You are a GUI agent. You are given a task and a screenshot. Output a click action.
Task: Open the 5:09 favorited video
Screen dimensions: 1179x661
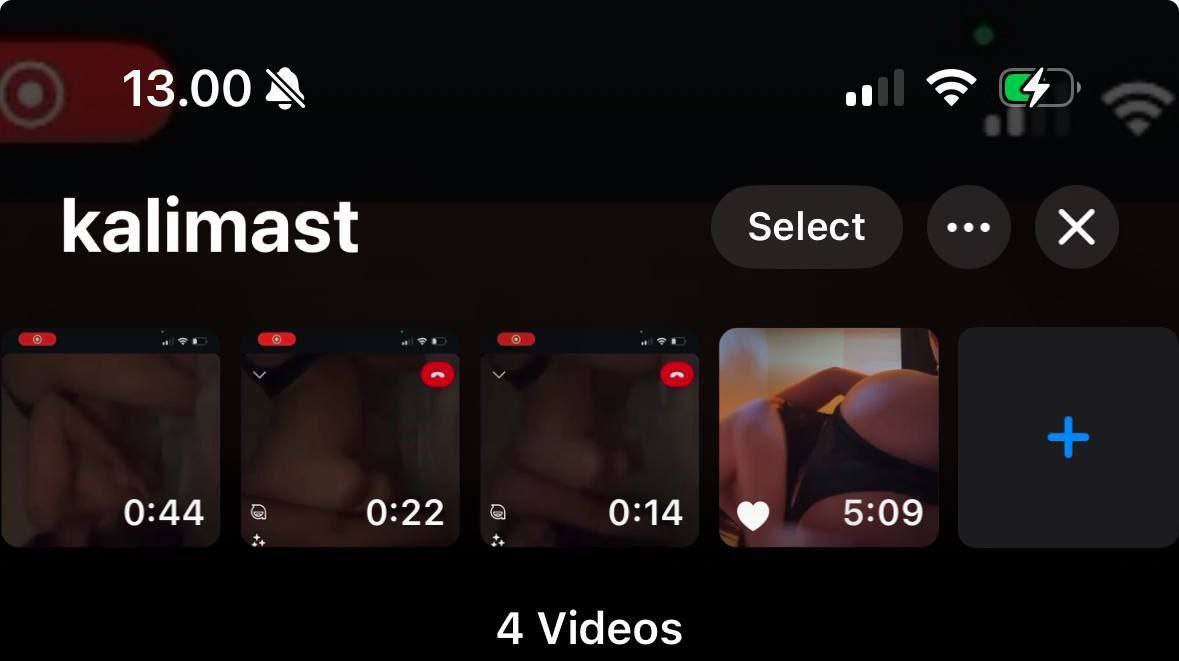[x=828, y=437]
